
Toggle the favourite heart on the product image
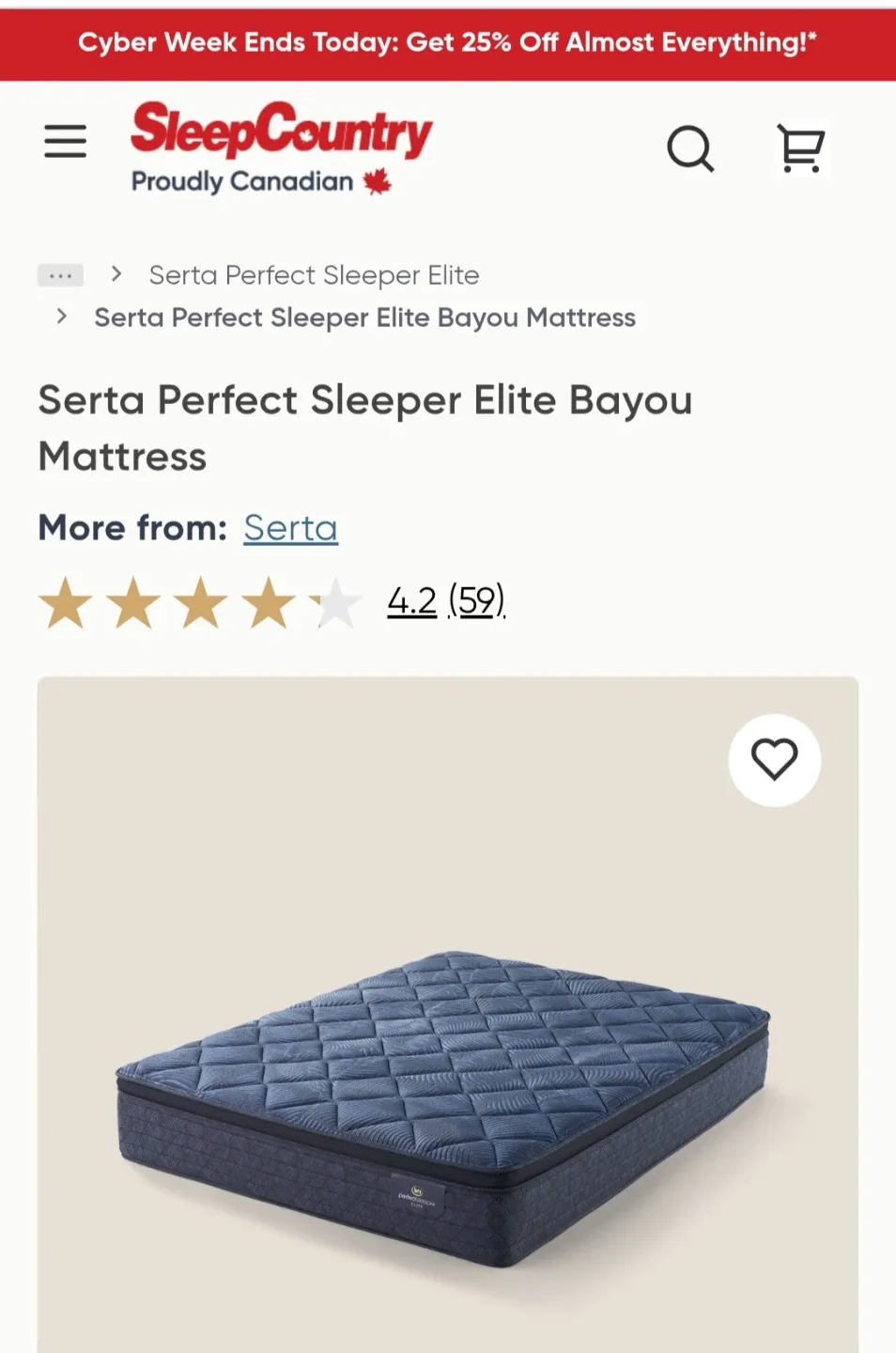(x=774, y=761)
